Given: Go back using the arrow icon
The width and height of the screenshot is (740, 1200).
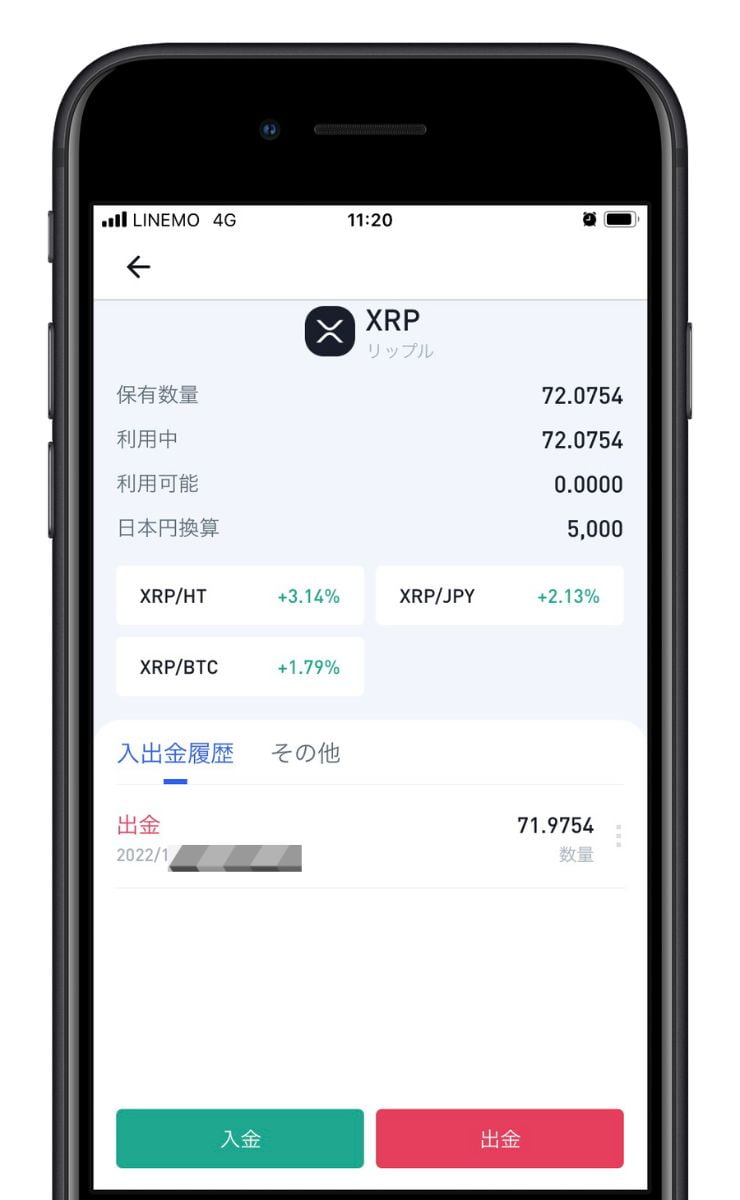Looking at the screenshot, I should pyautogui.click(x=138, y=267).
